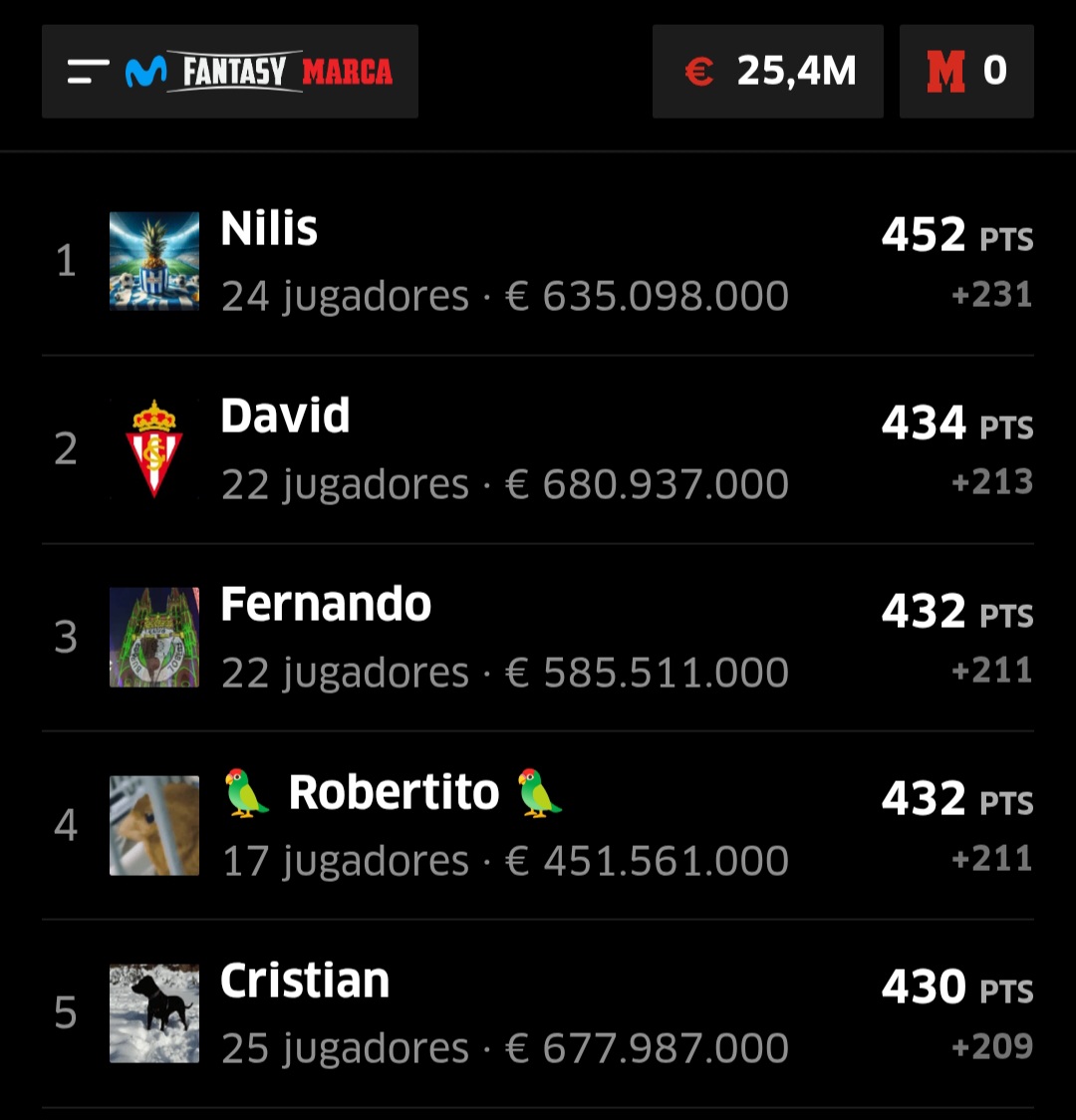
Task: Click the parrot emoji next to Robertito
Action: pyautogui.click(x=246, y=792)
